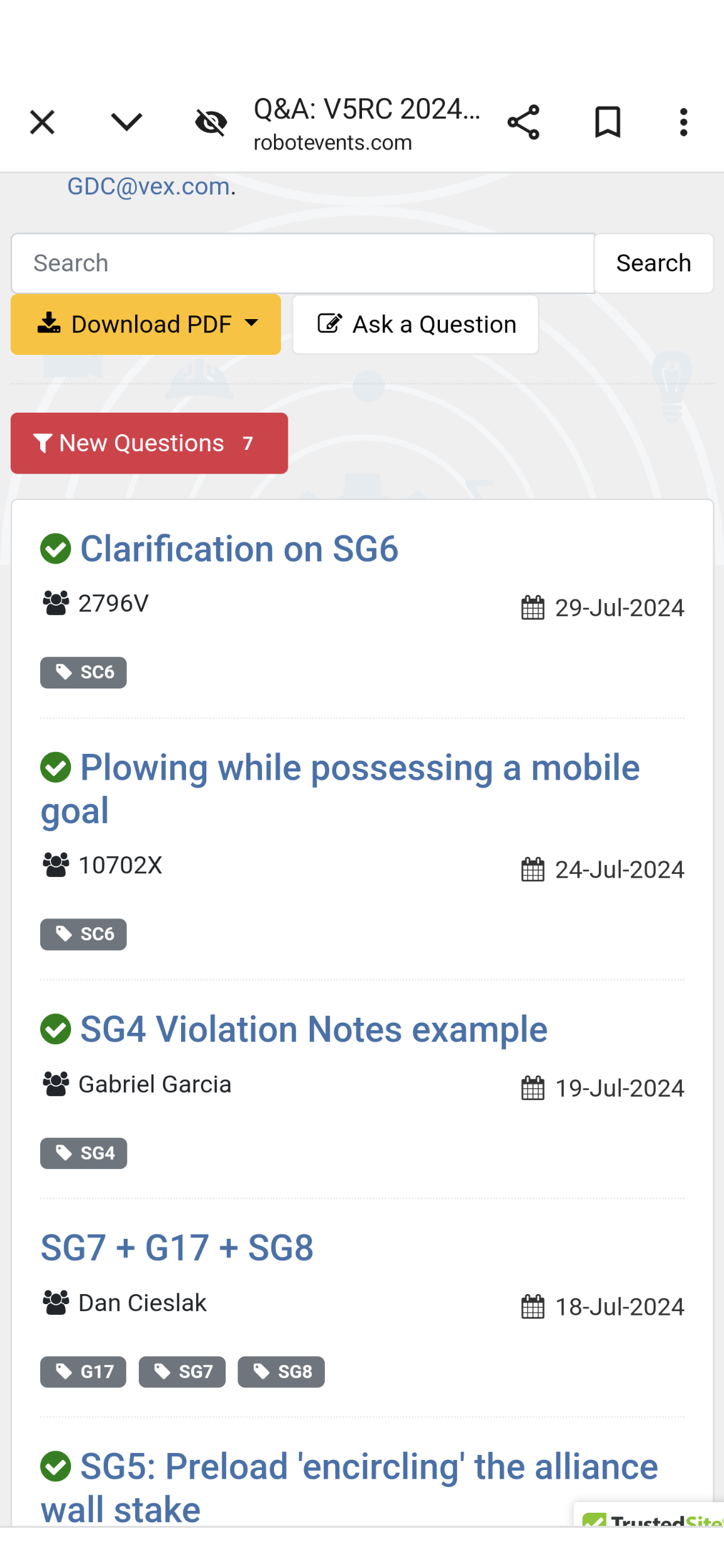The width and height of the screenshot is (724, 1568).
Task: Focus the Search text field
Action: [x=303, y=263]
